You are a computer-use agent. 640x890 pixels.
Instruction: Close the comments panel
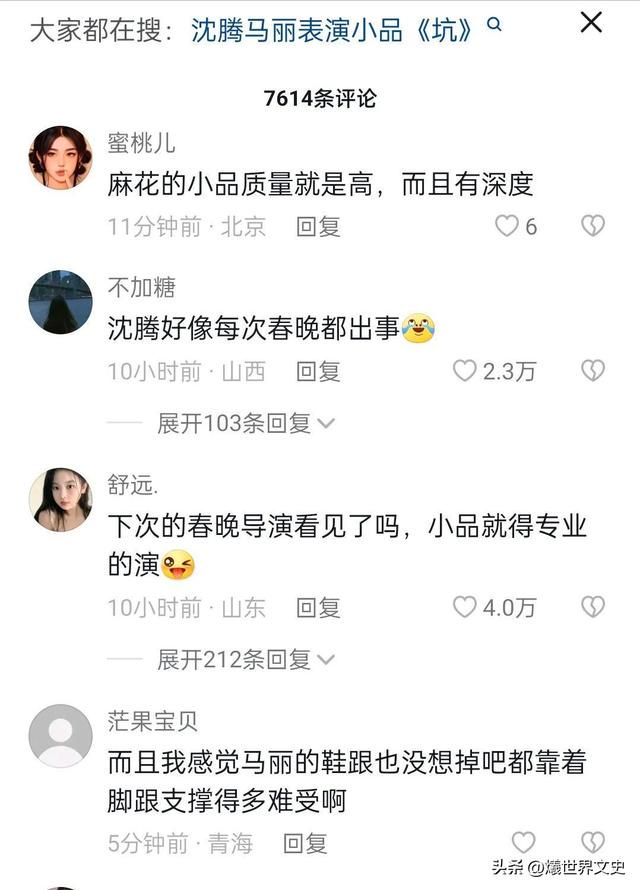pyautogui.click(x=592, y=23)
